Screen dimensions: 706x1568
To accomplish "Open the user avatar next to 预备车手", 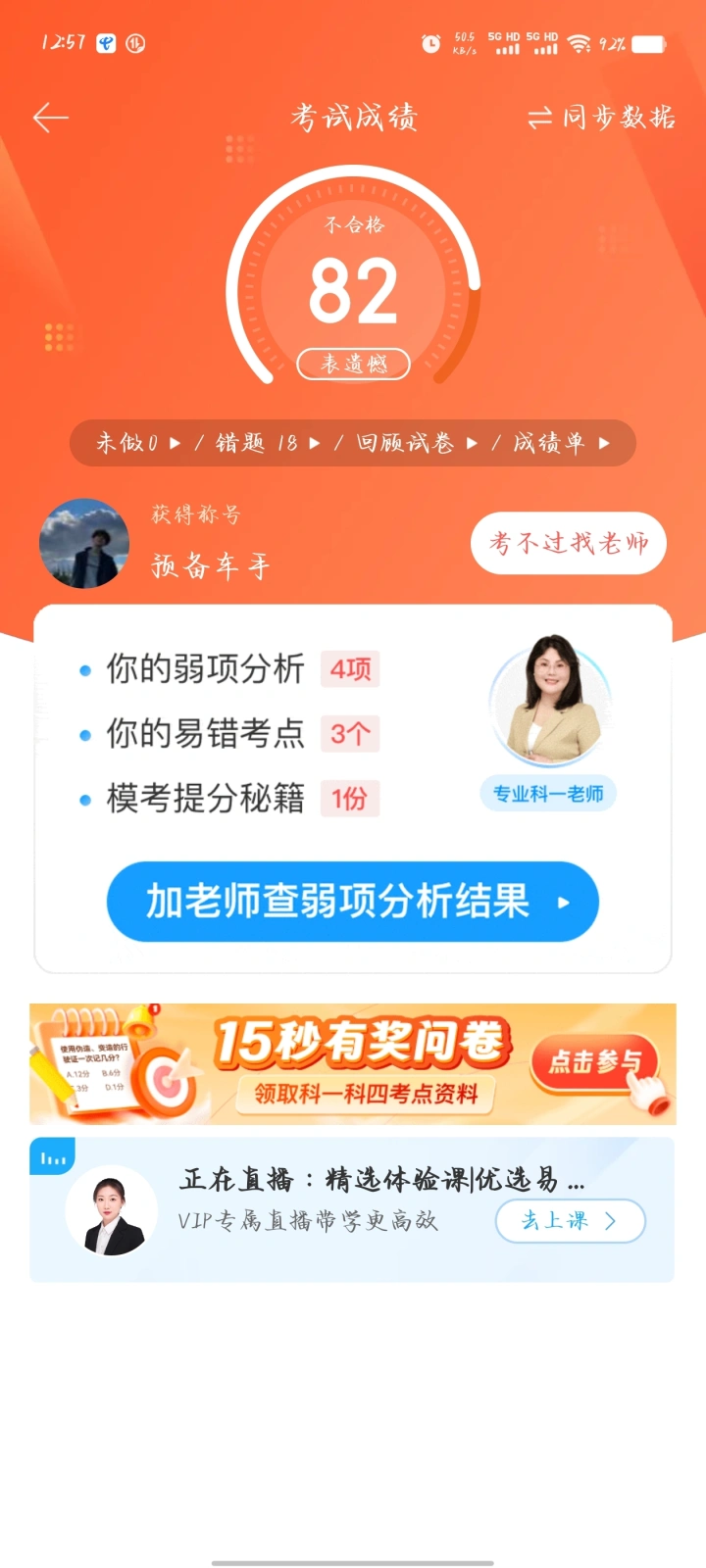I will 84,543.
